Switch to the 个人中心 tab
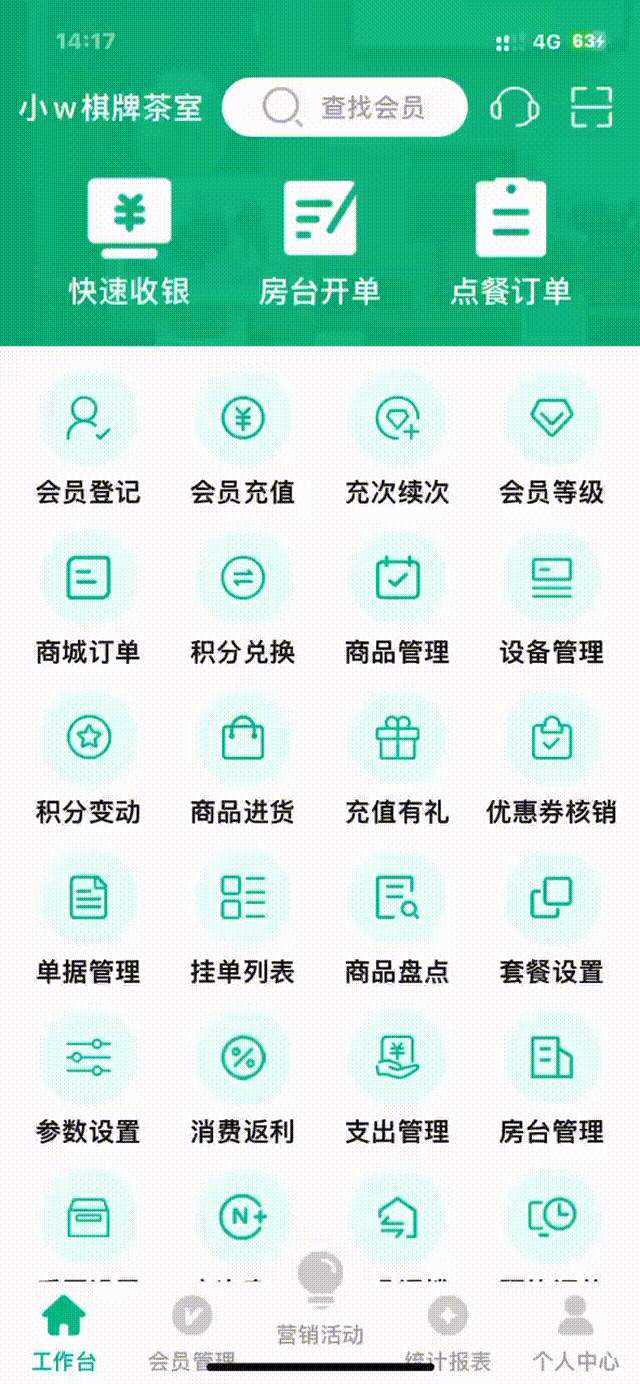Viewport: 640px width, 1384px height. 575,1332
